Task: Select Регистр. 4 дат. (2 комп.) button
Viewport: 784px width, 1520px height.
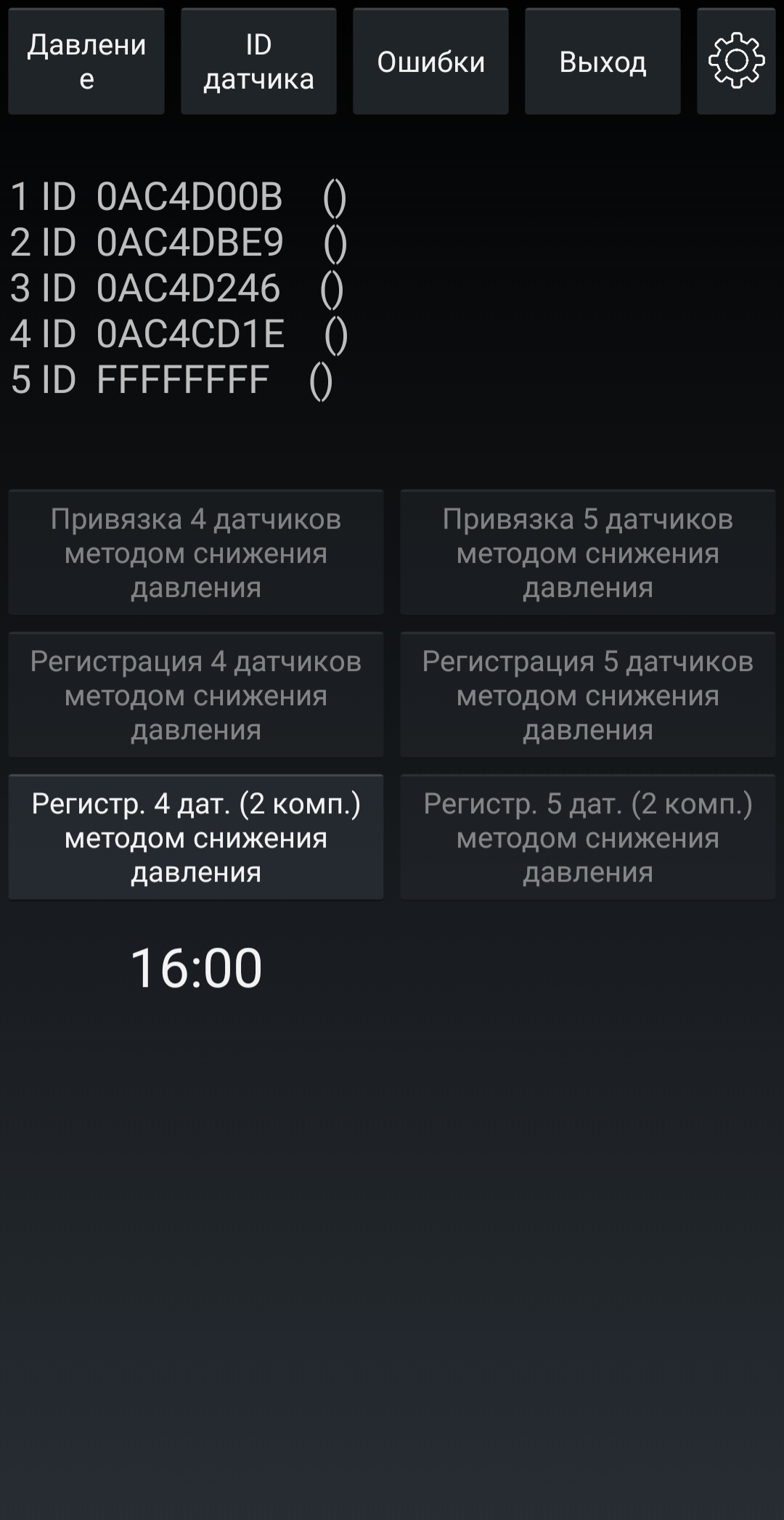Action: point(196,837)
